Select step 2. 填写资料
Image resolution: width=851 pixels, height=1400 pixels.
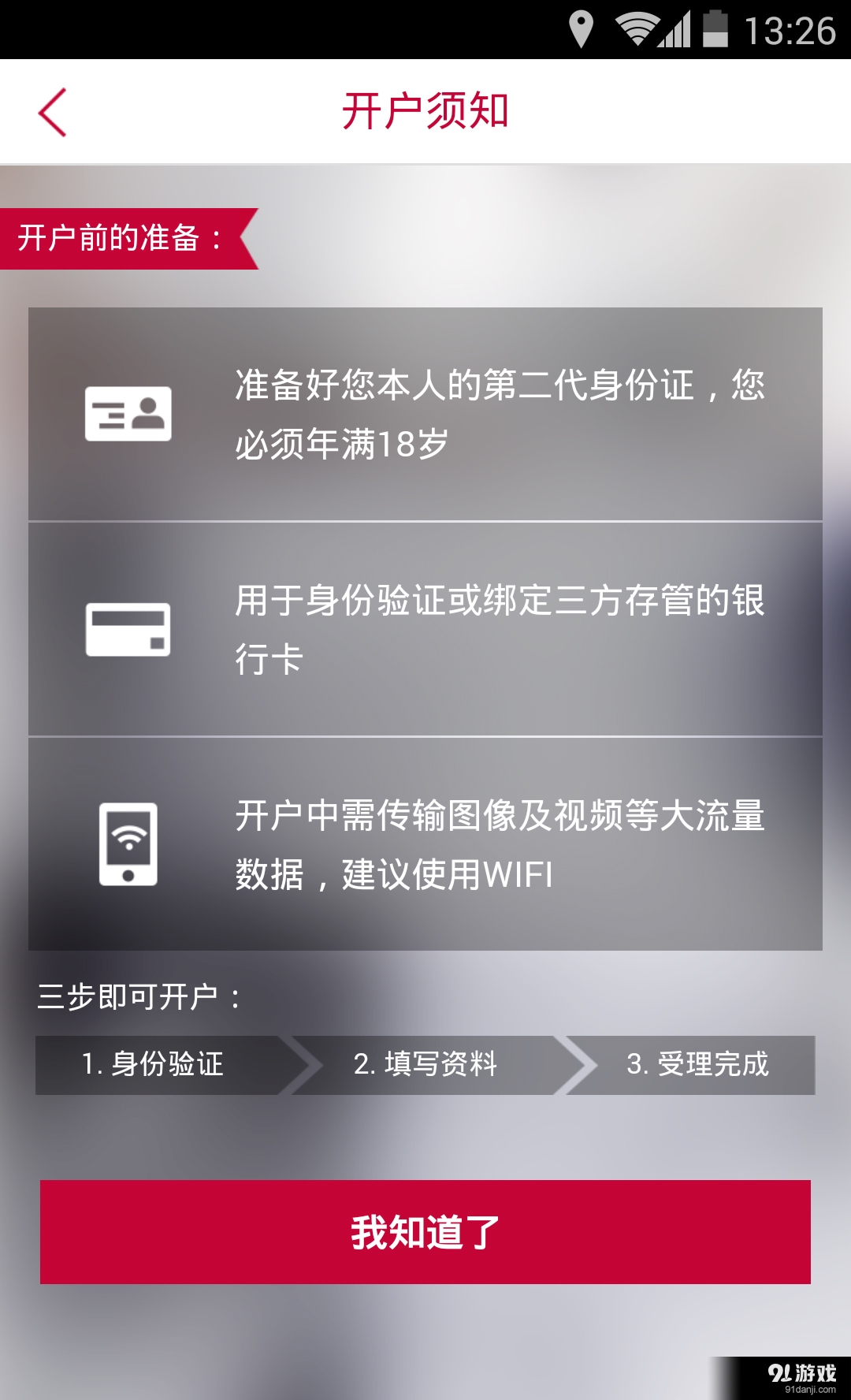pos(426,1066)
